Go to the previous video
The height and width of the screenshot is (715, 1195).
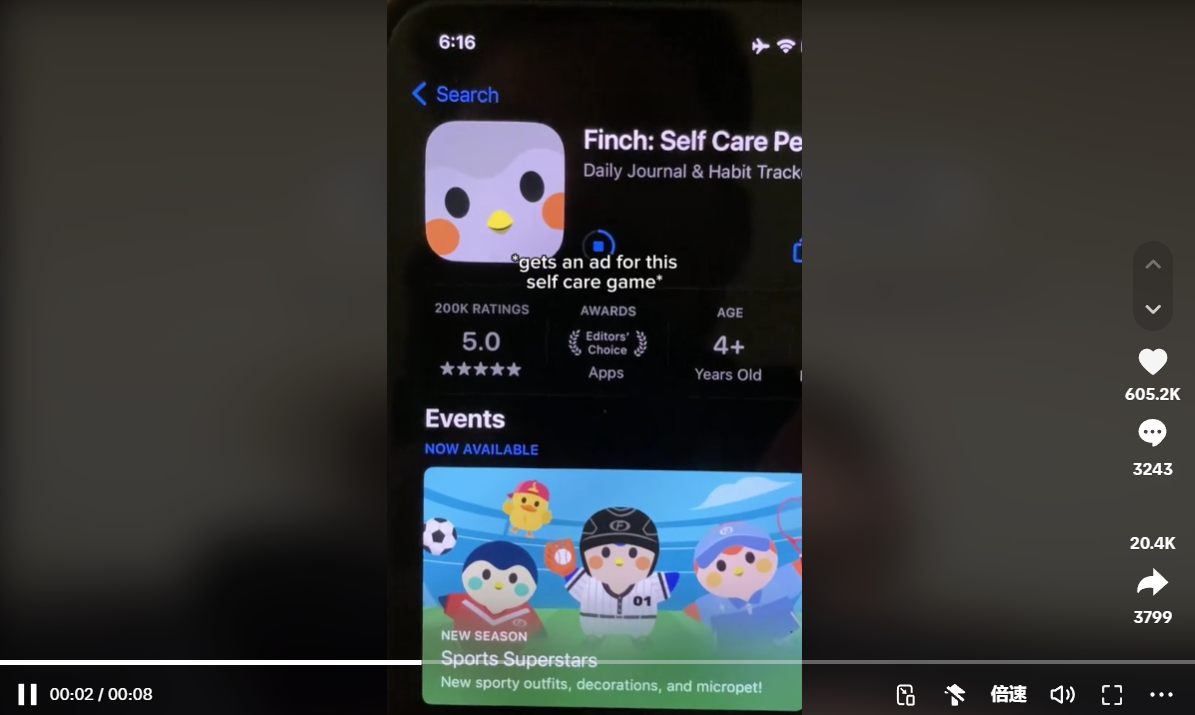[x=1152, y=265]
